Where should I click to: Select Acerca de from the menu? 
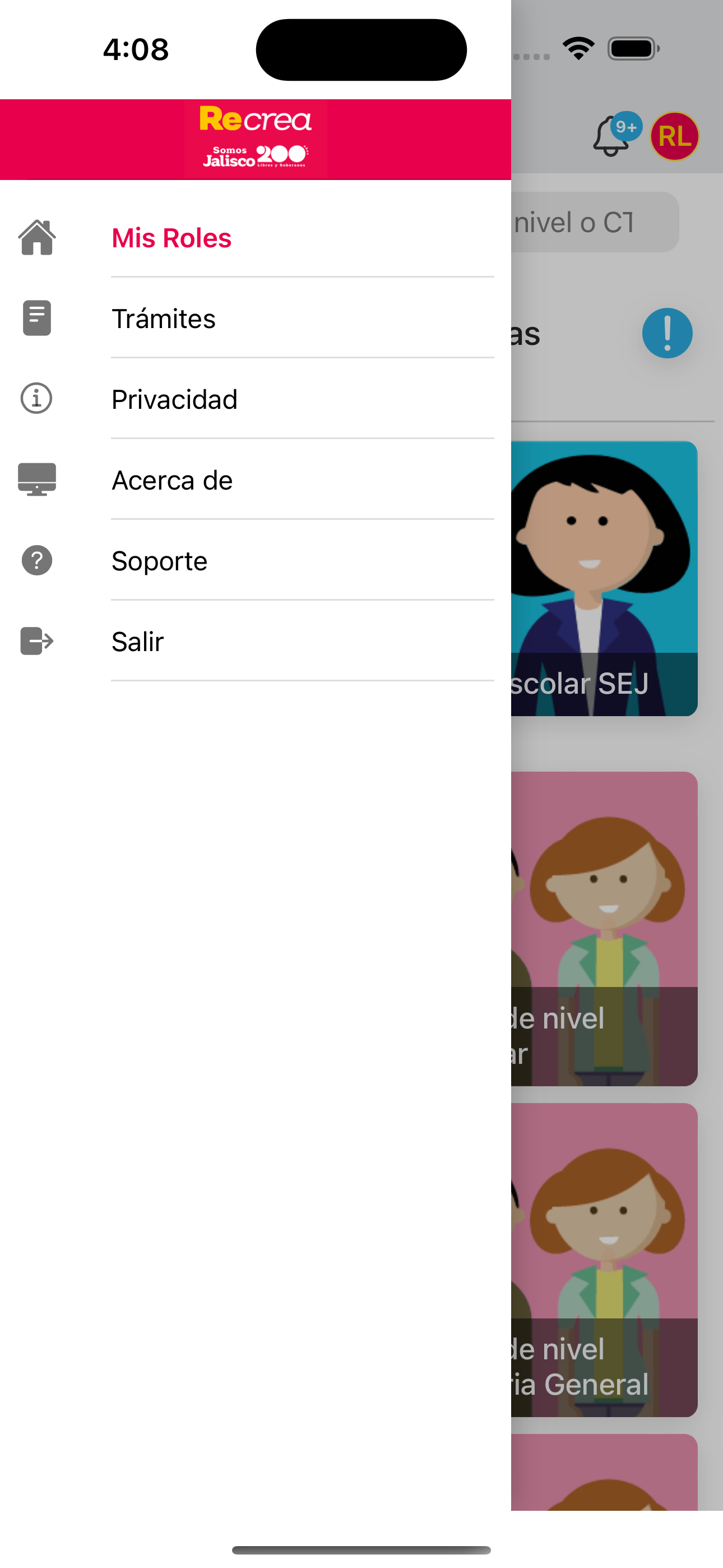(256, 479)
